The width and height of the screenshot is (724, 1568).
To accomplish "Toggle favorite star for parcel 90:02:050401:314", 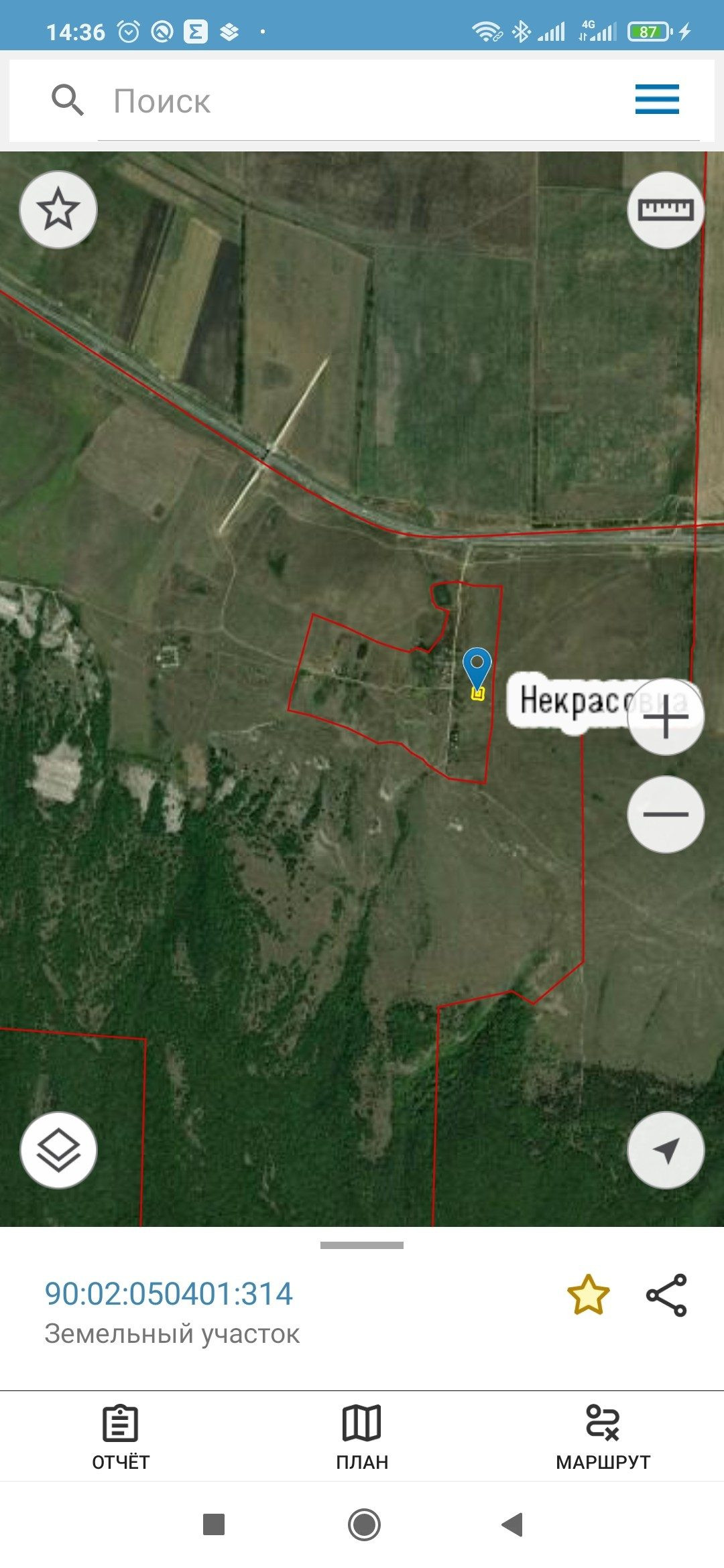I will (x=588, y=1295).
